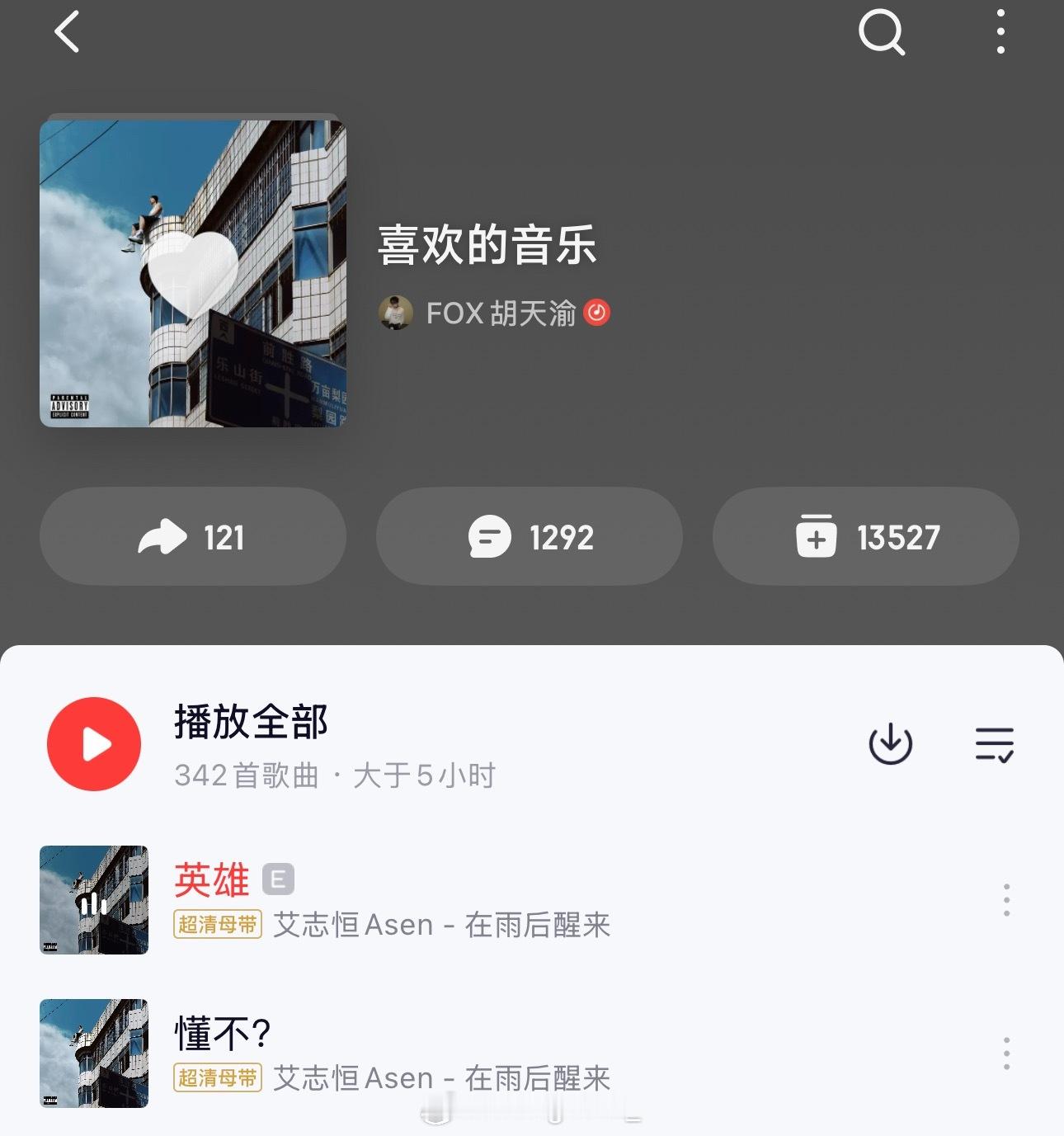Open the playlist cover image
1064x1136 pixels.
(193, 273)
